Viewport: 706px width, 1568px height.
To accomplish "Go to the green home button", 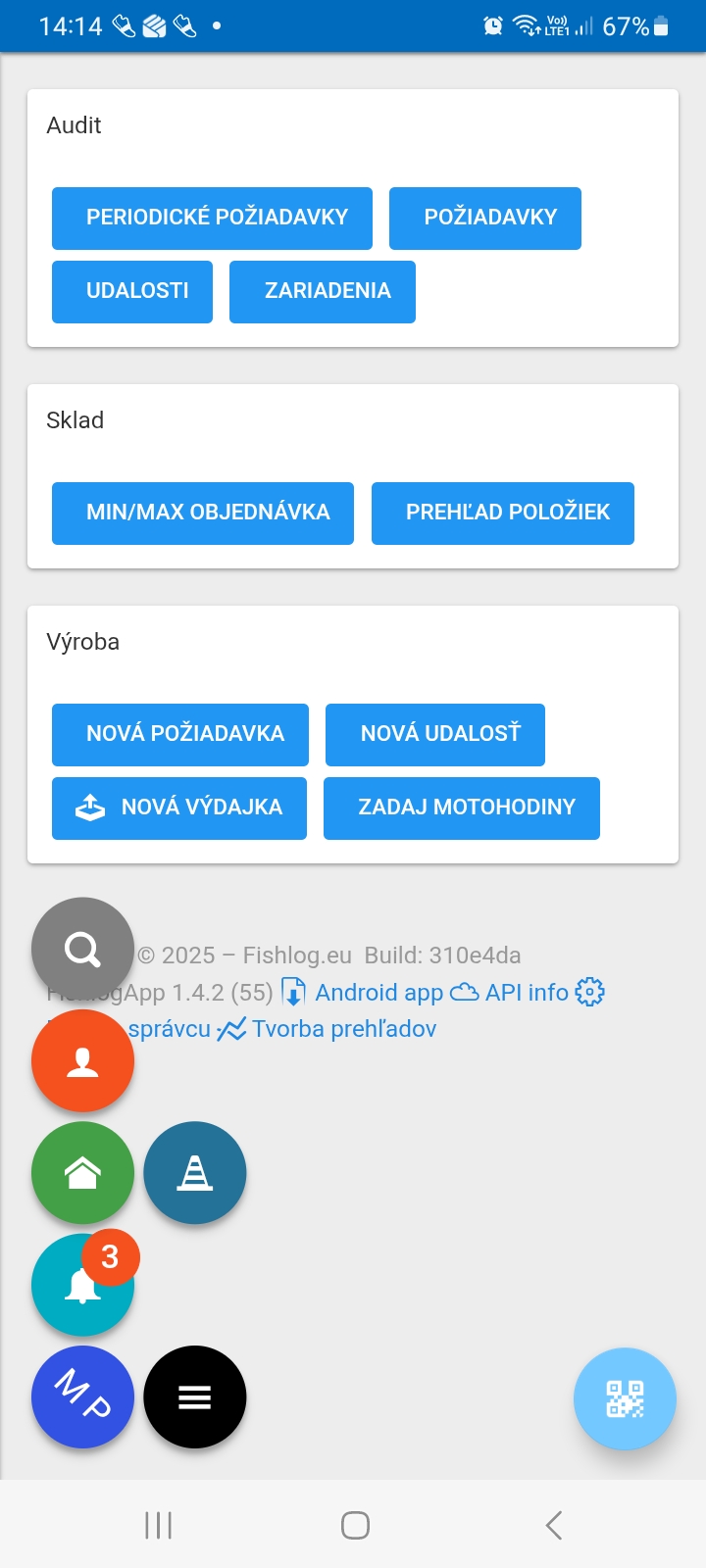I will (82, 1172).
